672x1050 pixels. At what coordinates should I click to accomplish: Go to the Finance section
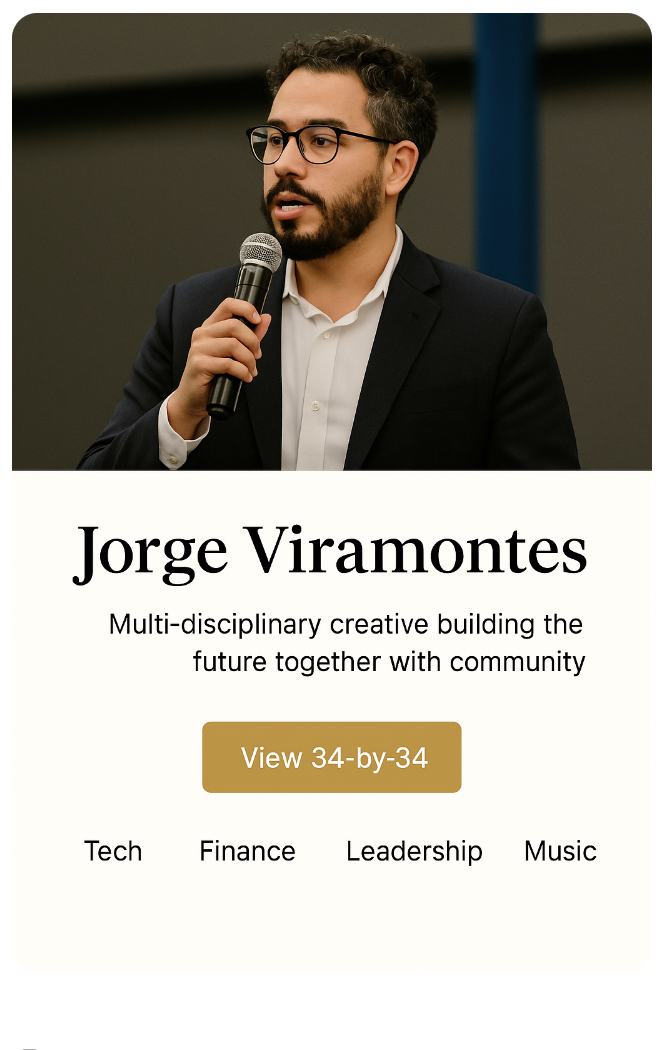tap(247, 851)
